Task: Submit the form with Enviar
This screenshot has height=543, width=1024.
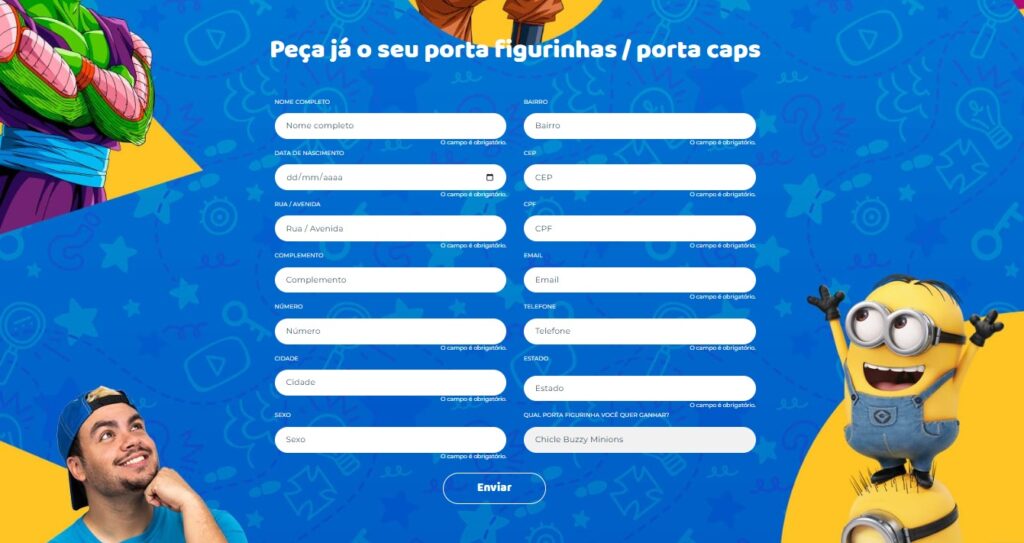Action: [x=494, y=488]
